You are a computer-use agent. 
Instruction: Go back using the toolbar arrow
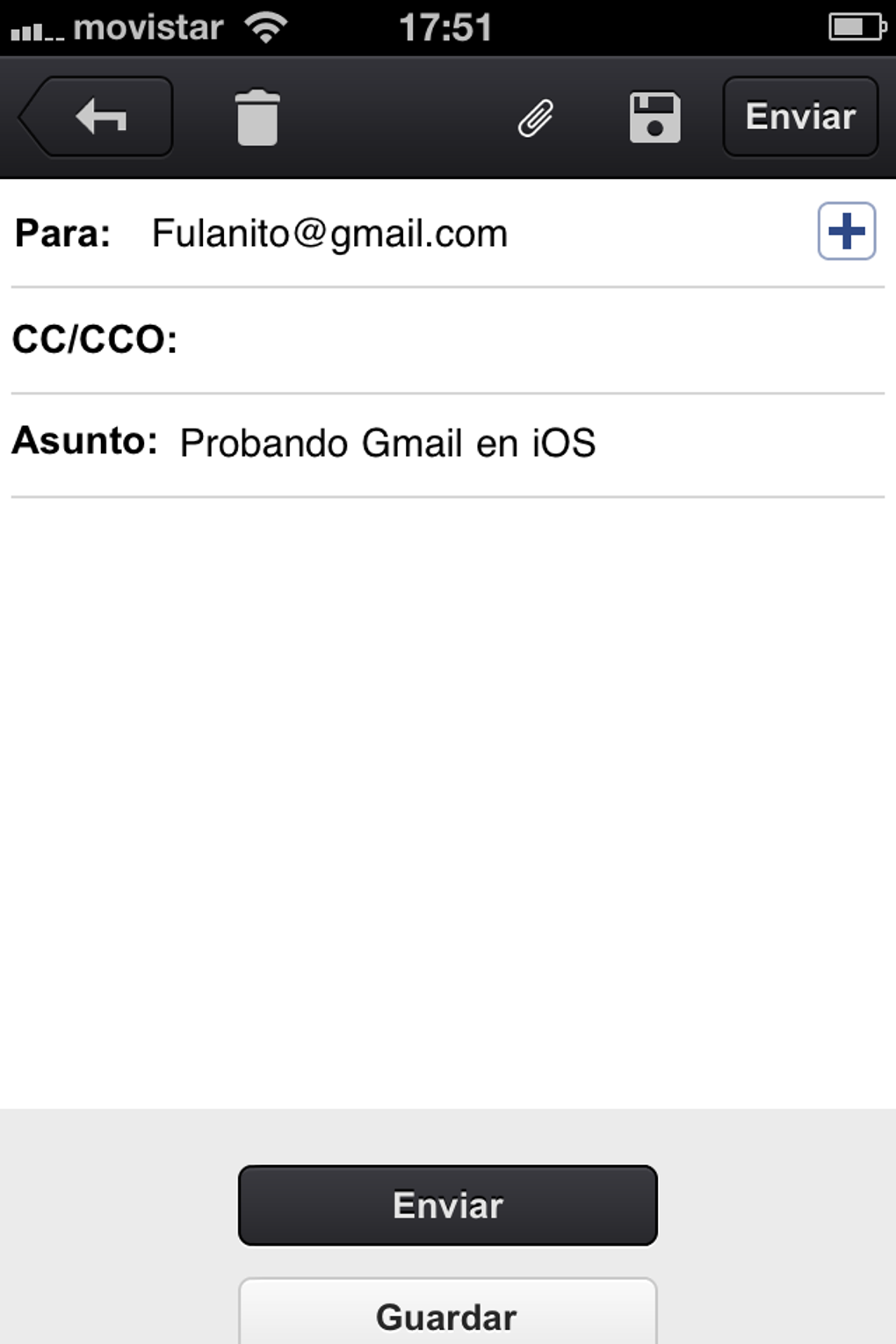point(97,117)
